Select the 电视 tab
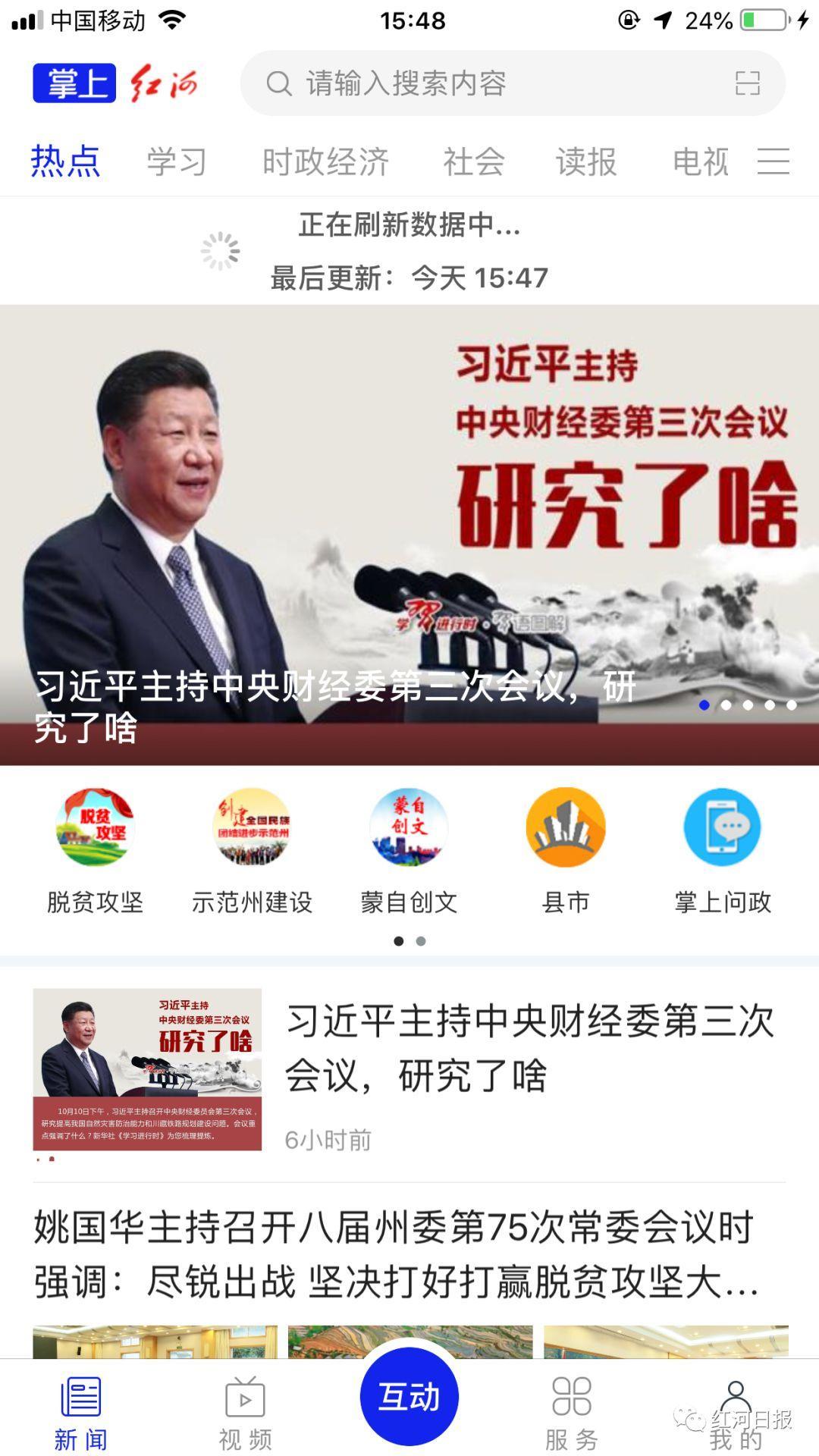 point(700,162)
